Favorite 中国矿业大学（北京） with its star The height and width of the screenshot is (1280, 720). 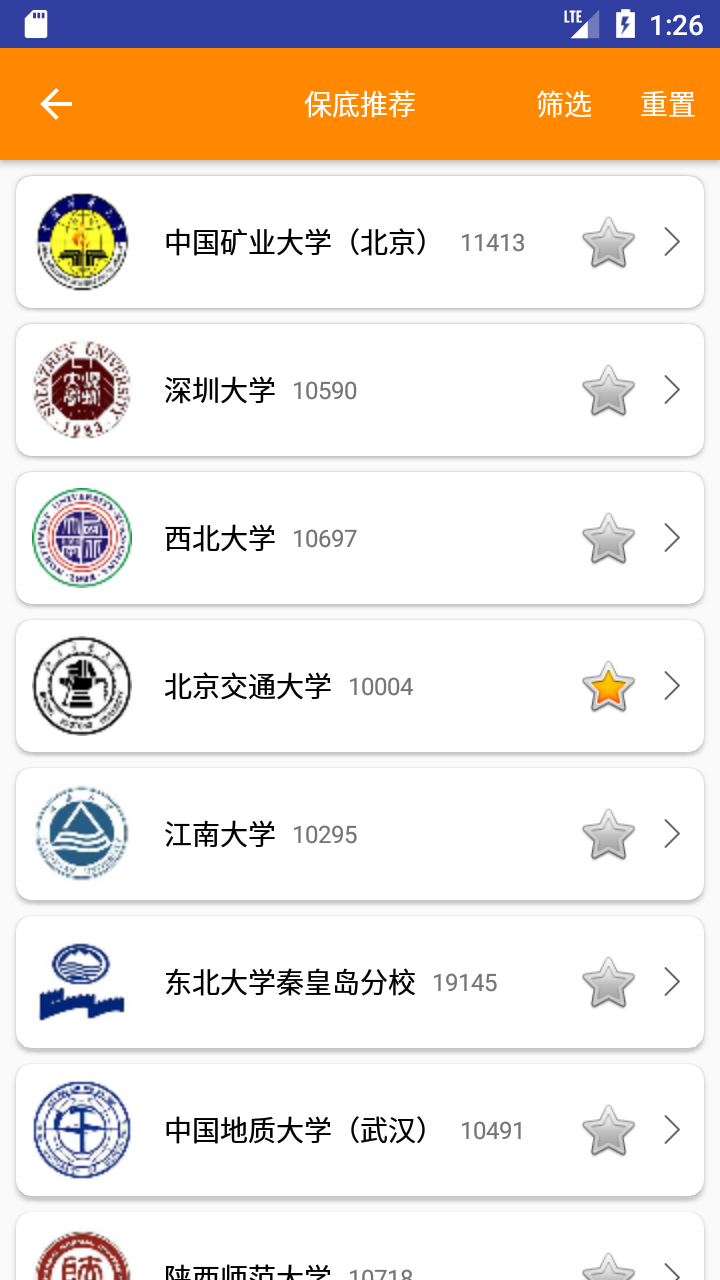pos(608,242)
